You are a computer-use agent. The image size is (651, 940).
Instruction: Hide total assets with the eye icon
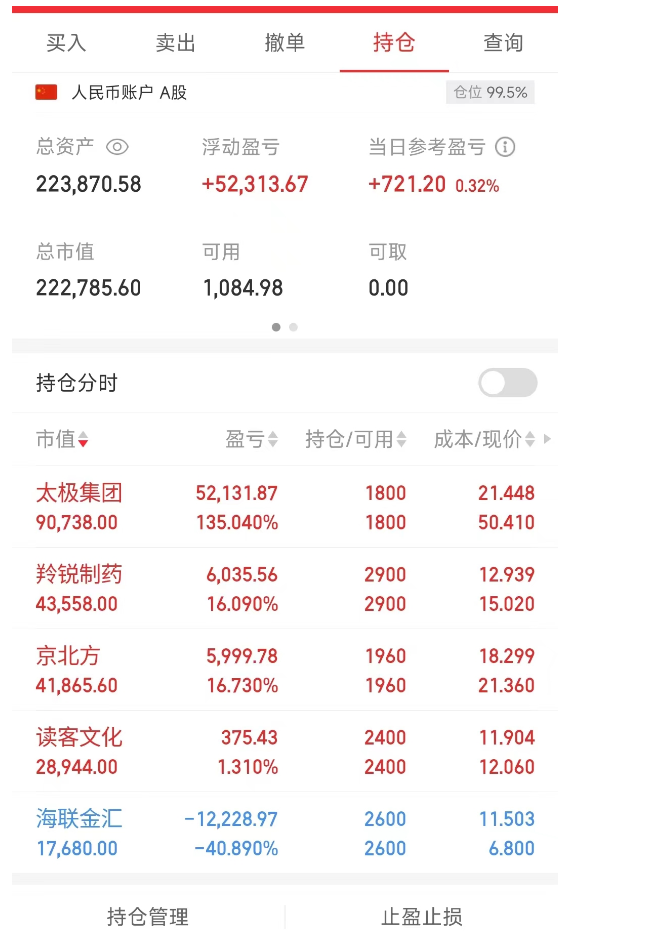click(117, 147)
